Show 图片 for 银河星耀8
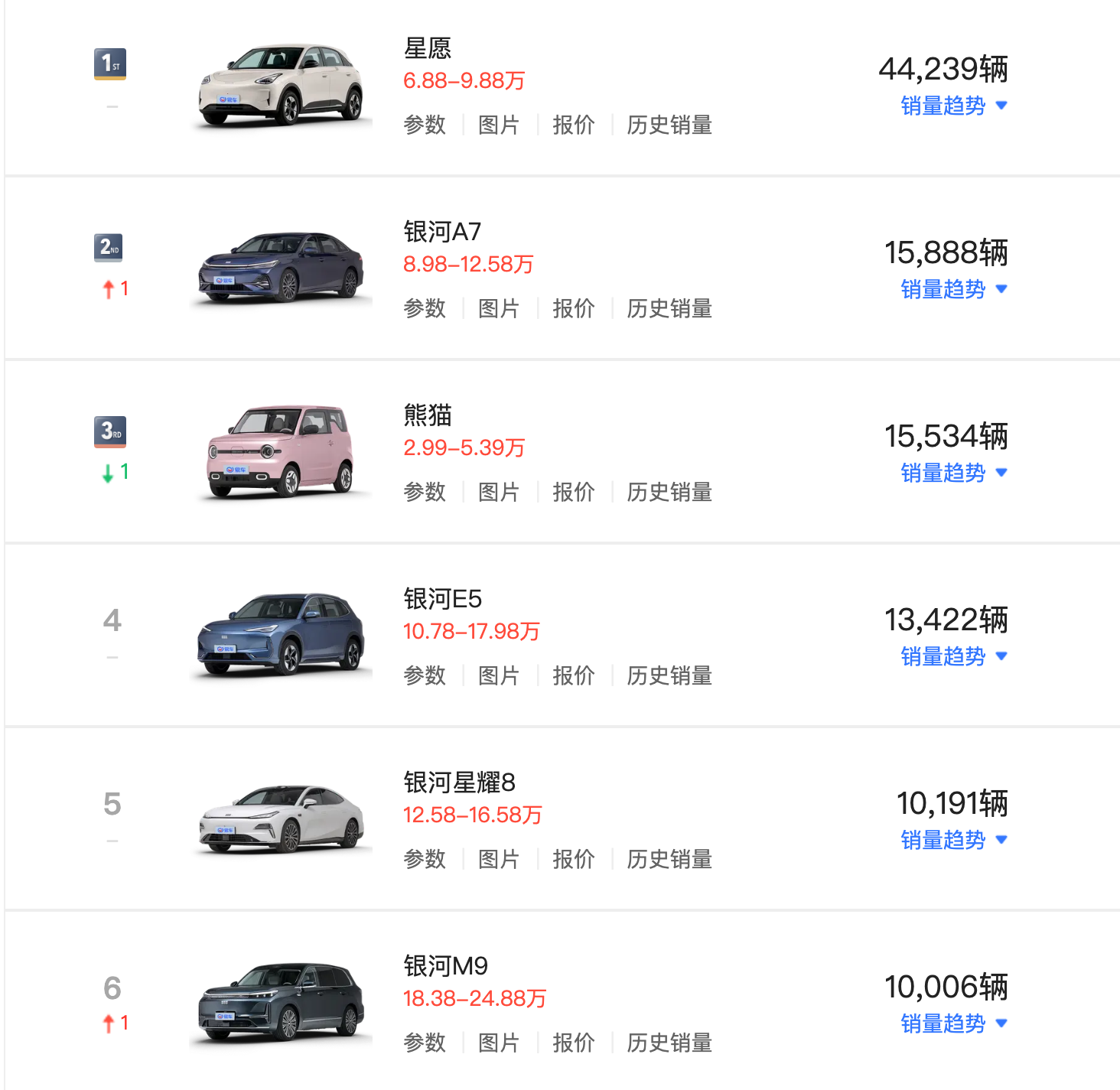1120x1090 pixels. coord(499,859)
